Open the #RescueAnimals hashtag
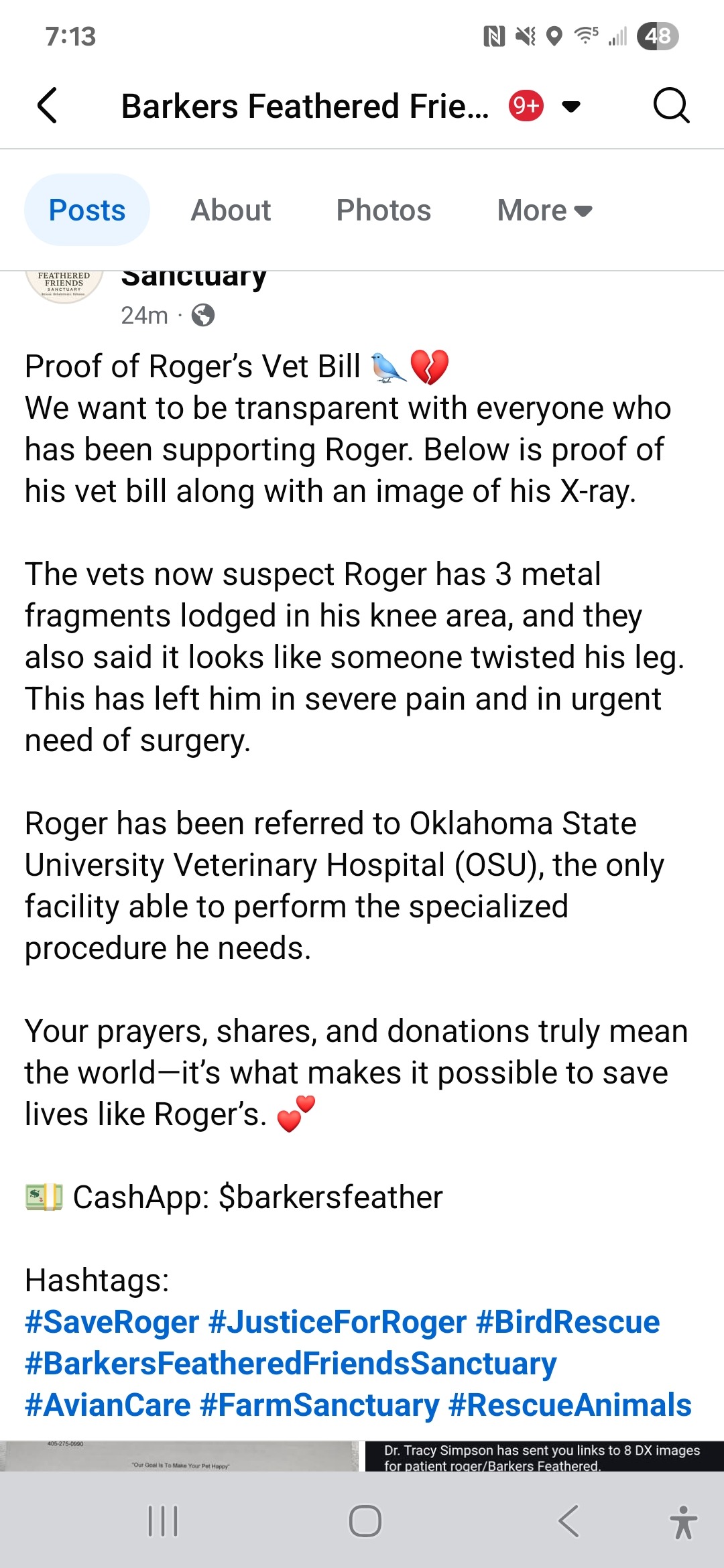Screen dimensions: 724x1568 pos(570,1405)
